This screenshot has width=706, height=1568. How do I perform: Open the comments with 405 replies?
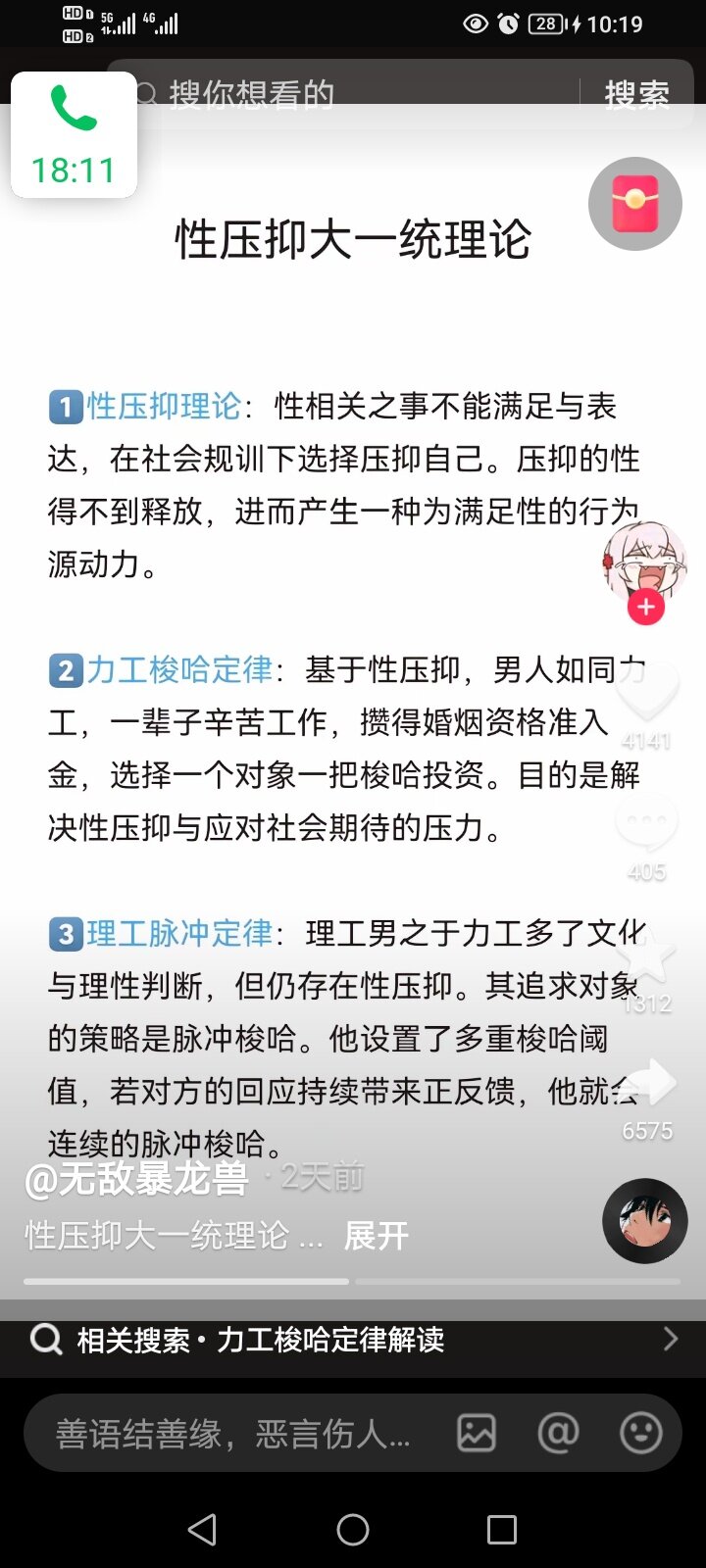[646, 825]
